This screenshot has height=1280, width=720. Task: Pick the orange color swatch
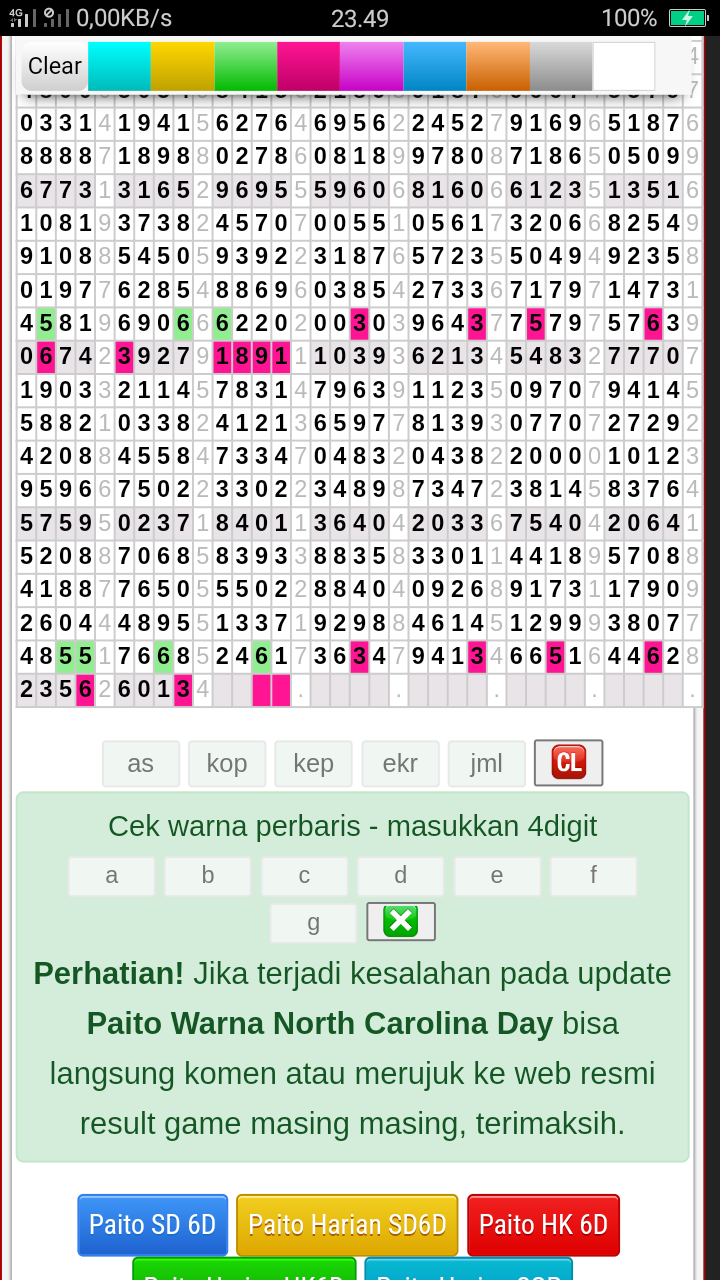[x=498, y=66]
